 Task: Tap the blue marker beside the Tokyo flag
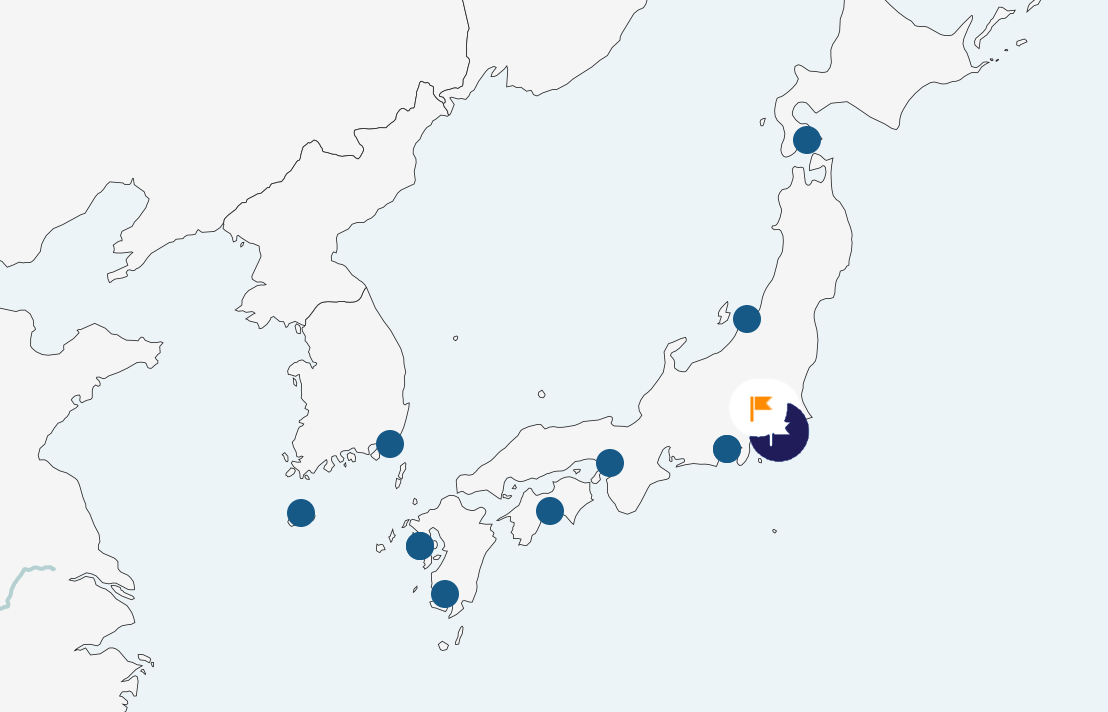727,449
